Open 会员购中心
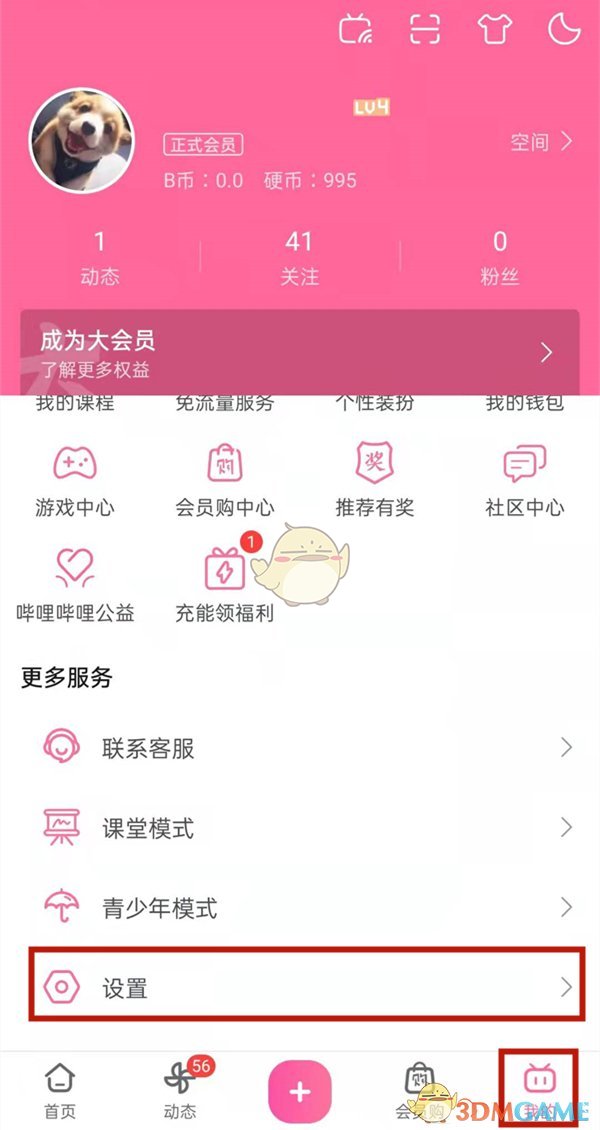This screenshot has height=1130, width=600. pyautogui.click(x=224, y=481)
